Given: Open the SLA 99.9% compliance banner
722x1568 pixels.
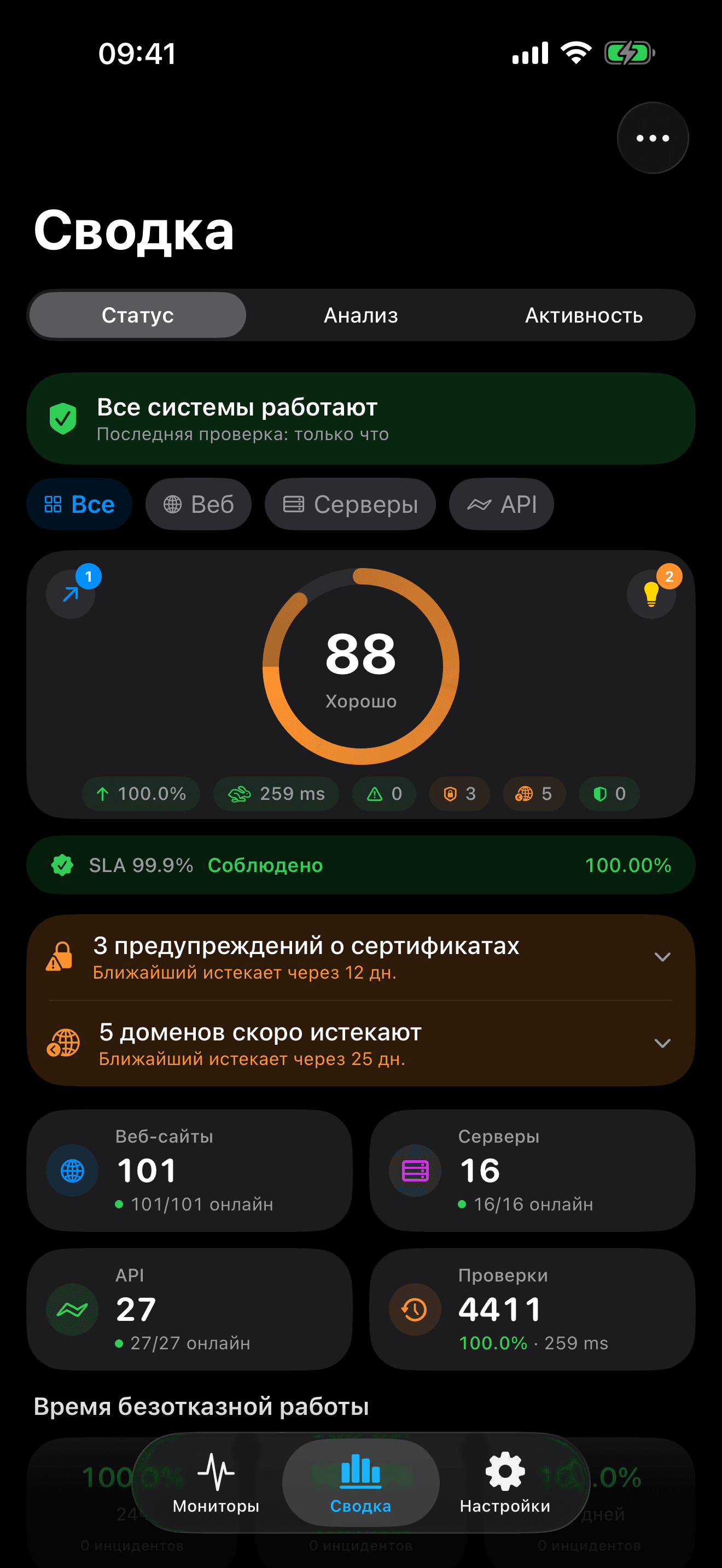Looking at the screenshot, I should tap(360, 865).
